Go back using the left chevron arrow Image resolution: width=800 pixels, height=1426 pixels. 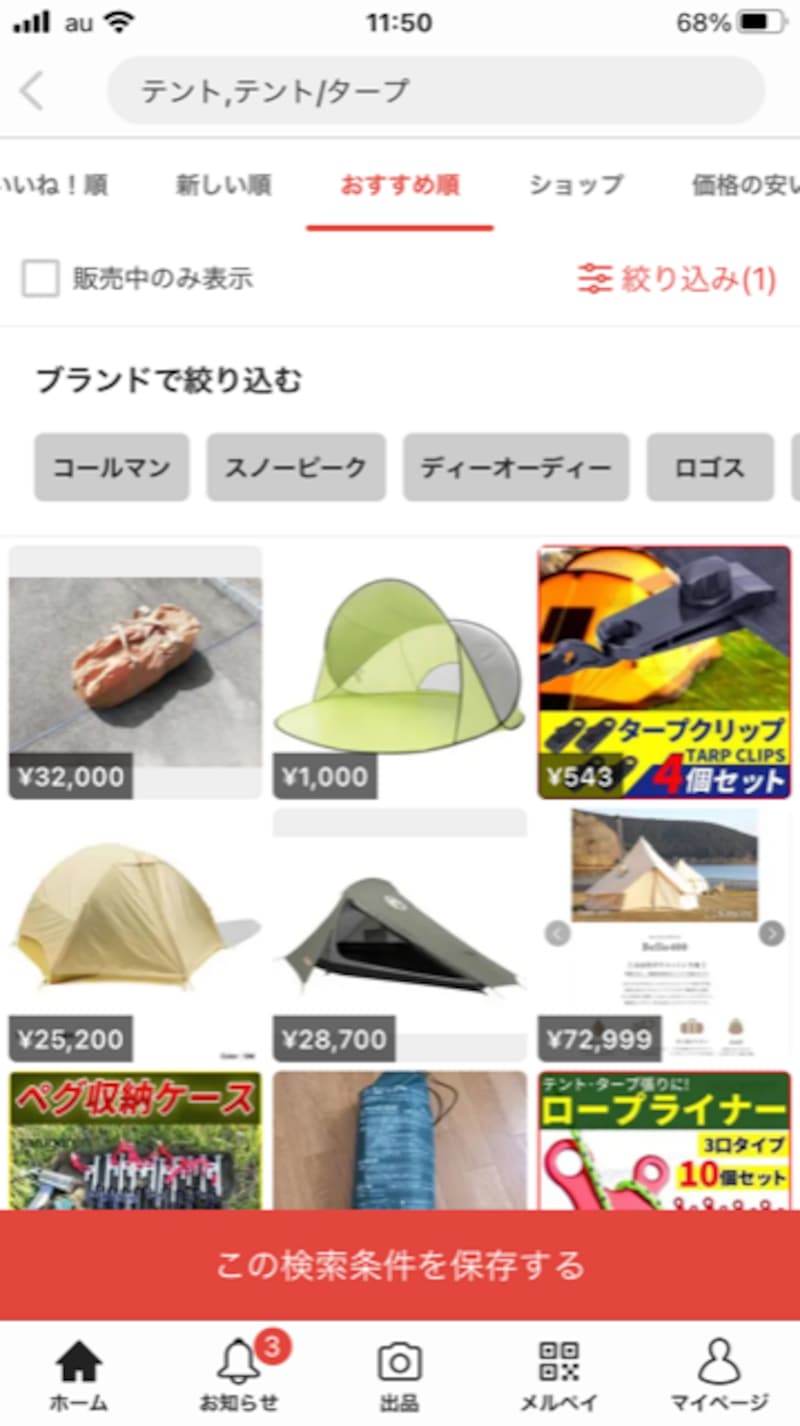[33, 91]
